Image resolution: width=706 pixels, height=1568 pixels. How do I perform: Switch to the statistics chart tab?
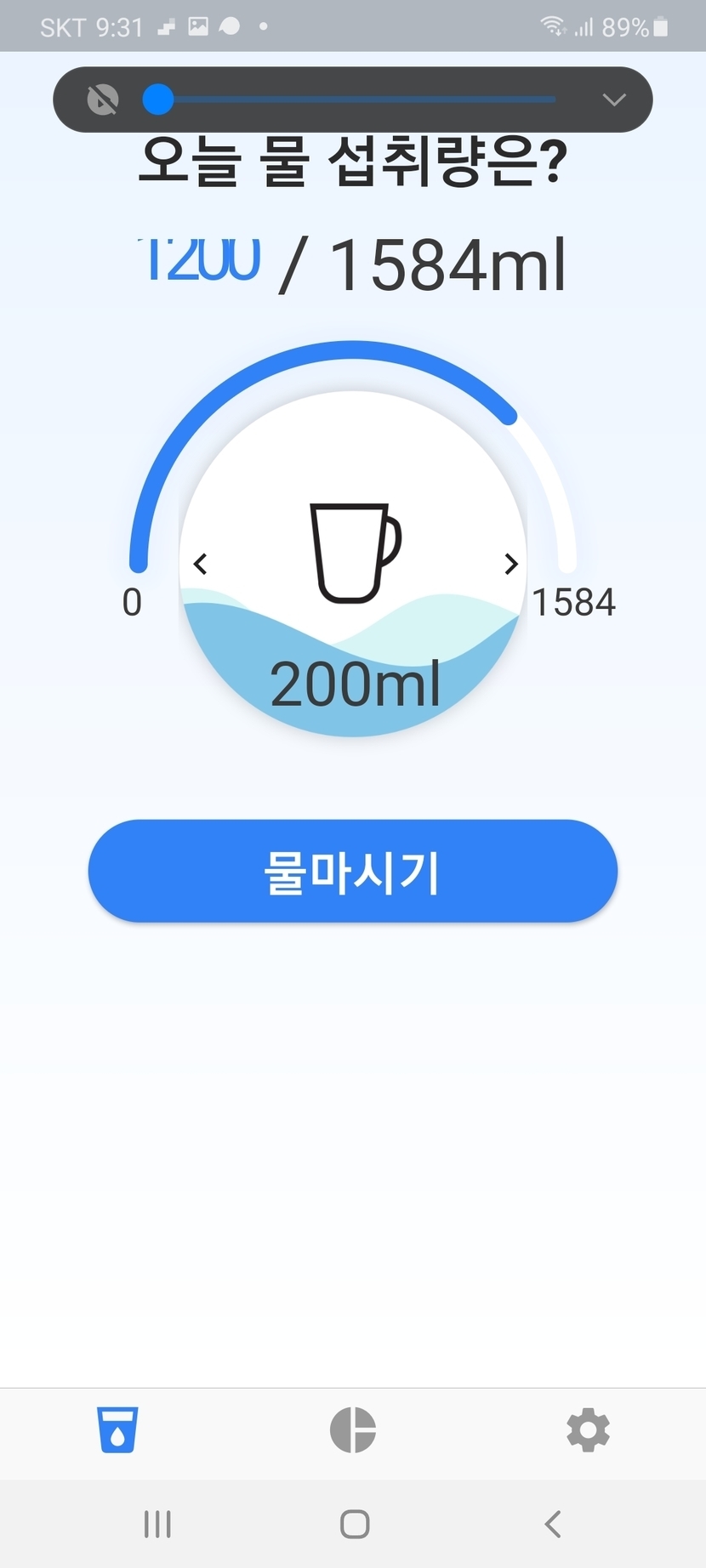[352, 1429]
